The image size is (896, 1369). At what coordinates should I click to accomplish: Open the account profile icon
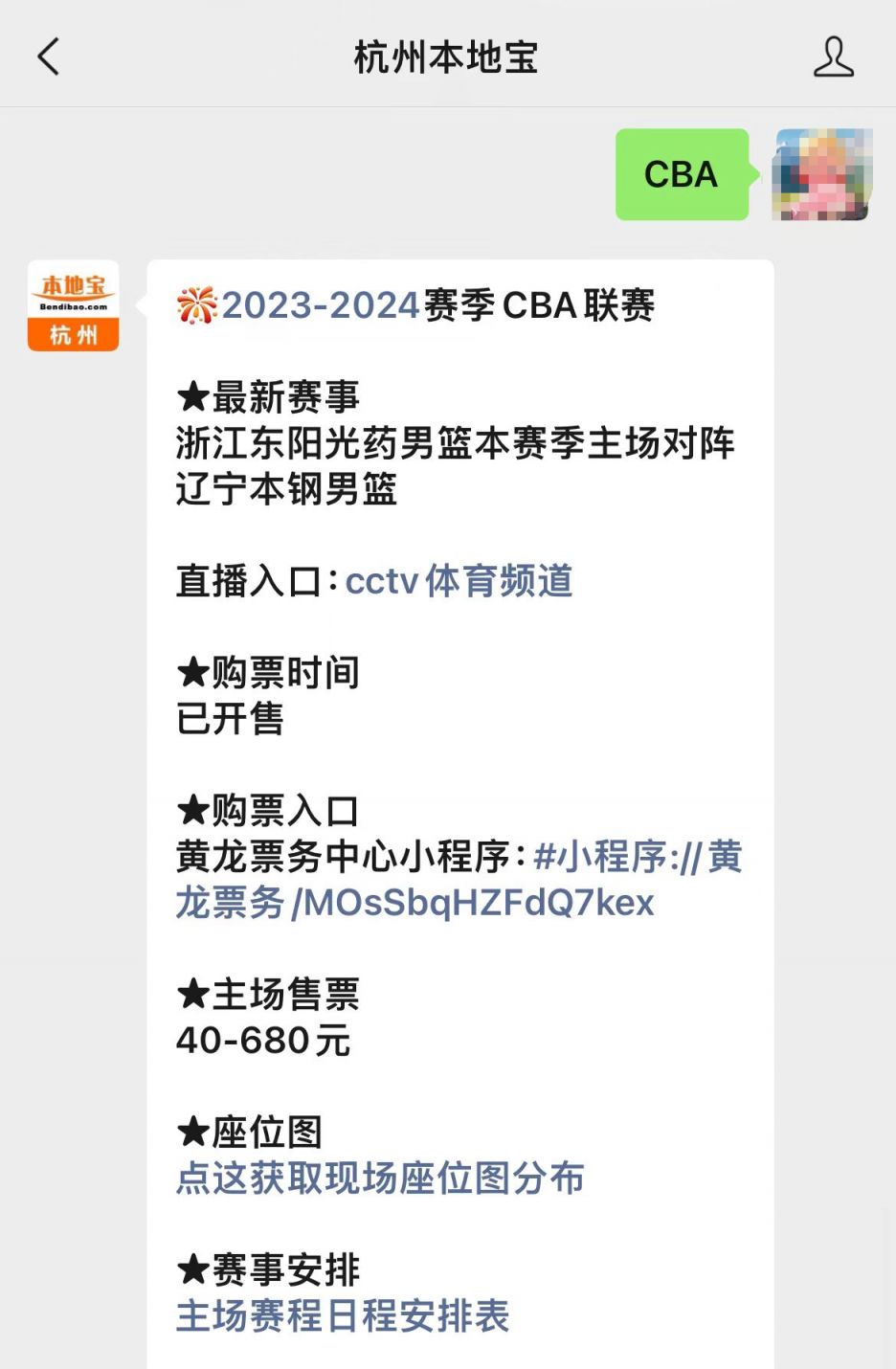click(x=833, y=56)
